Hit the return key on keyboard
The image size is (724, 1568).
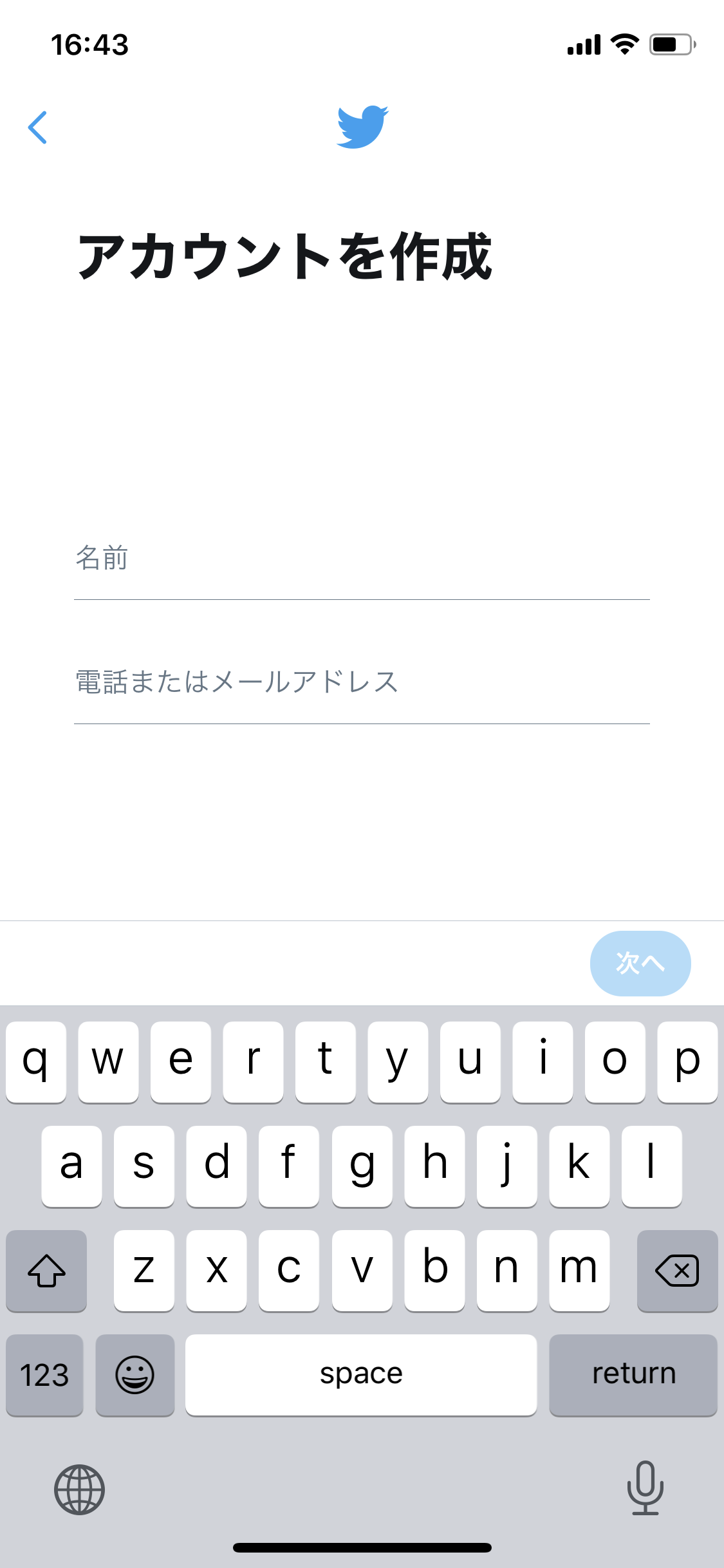pos(633,1375)
